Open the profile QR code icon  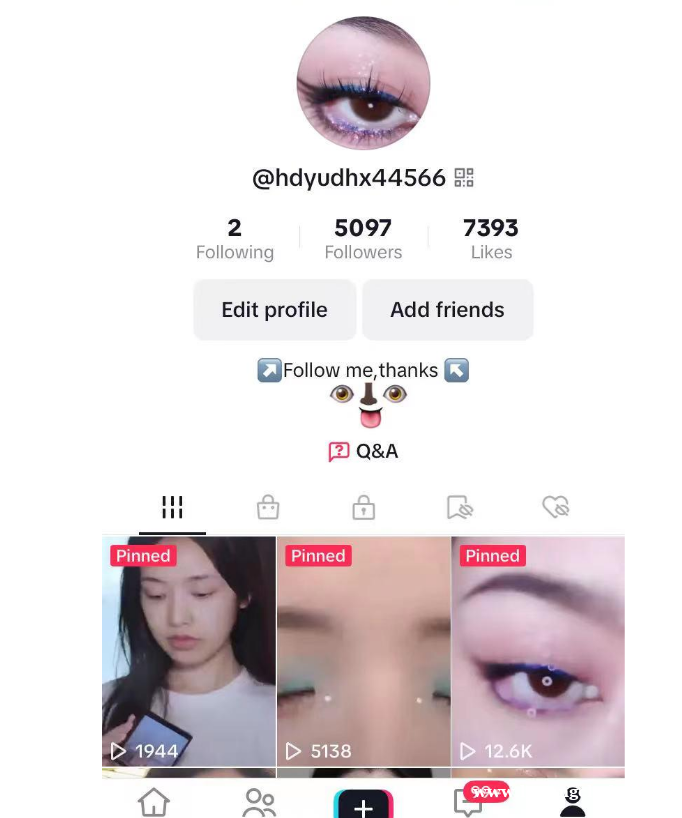(464, 178)
